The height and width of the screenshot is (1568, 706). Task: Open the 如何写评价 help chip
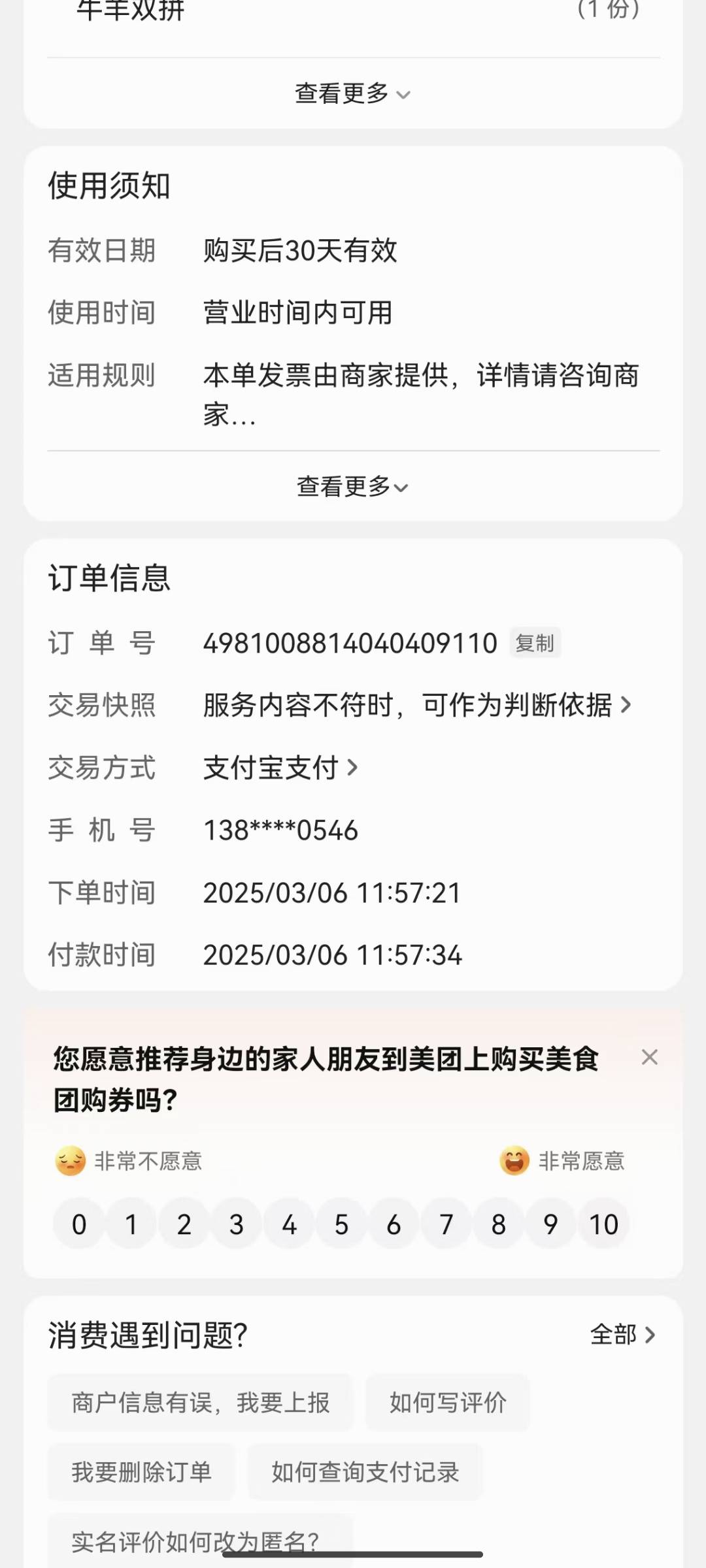pos(448,1403)
